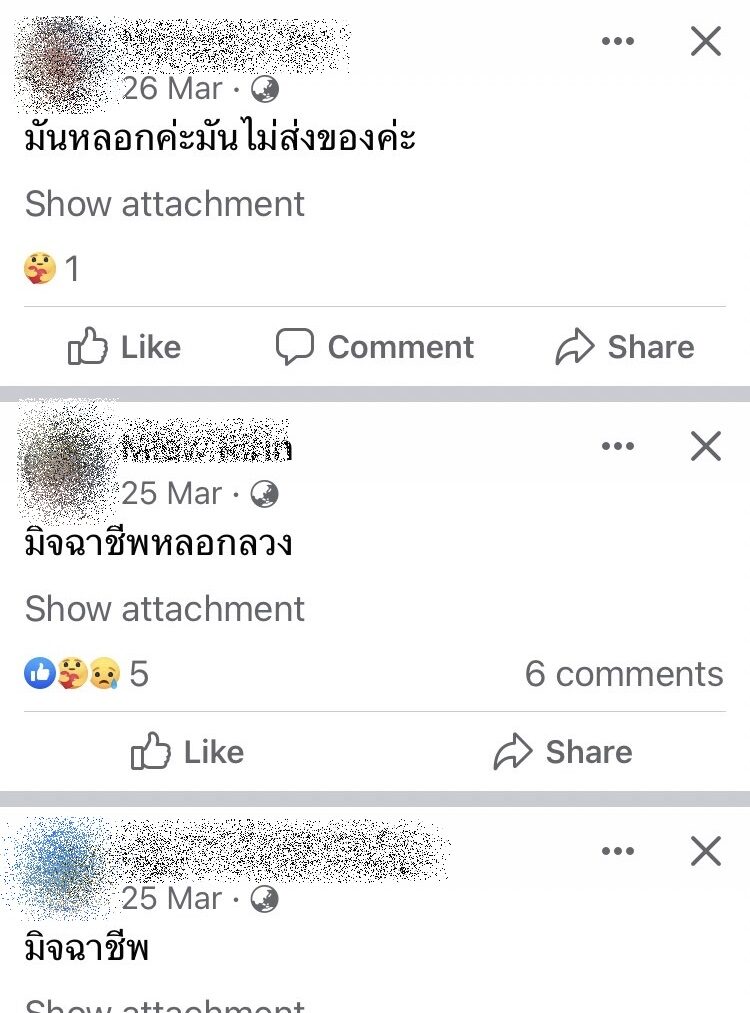Viewport: 750px width, 1013px height.
Task: Like the มิจฉาชีพหลอกลวง post
Action: point(187,752)
